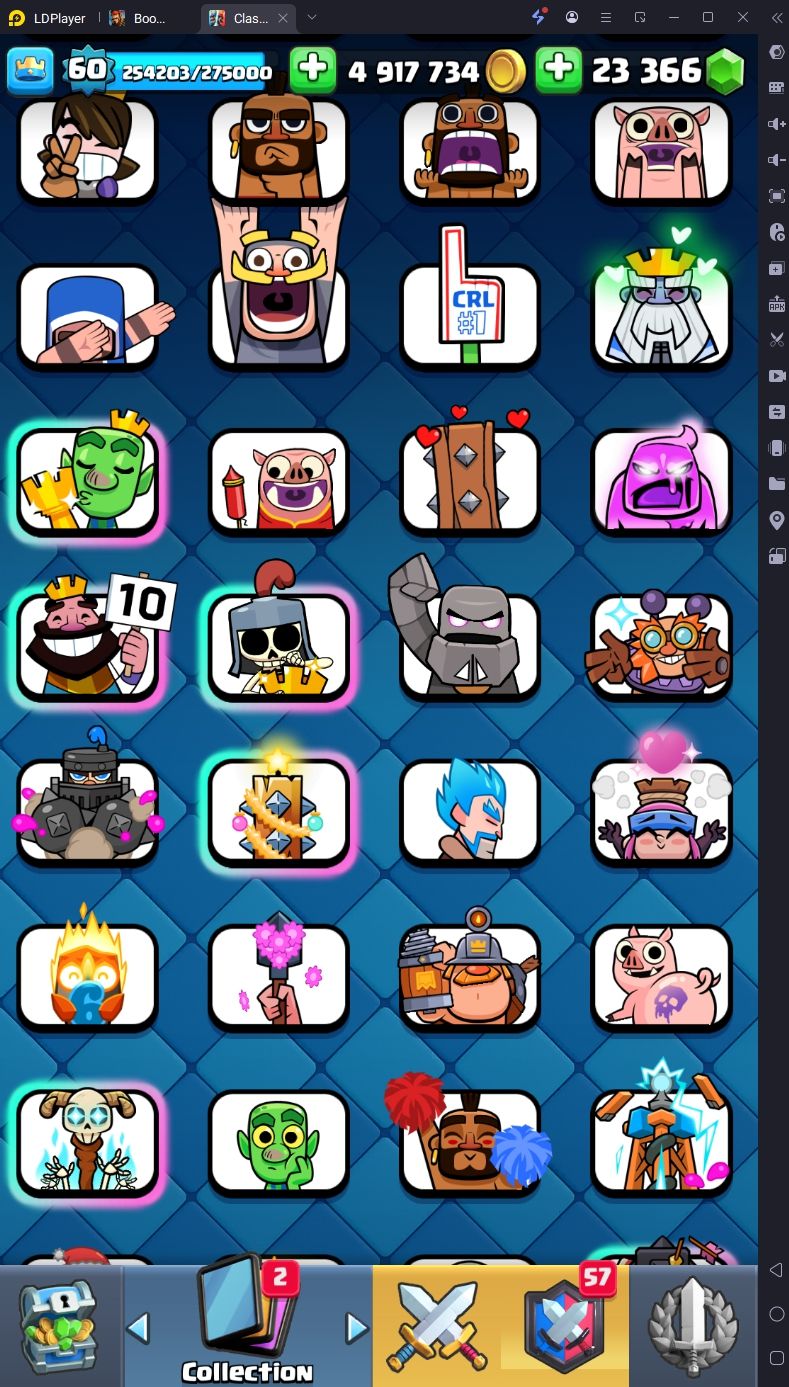Tap the Android back button in sidebar
Screen dimensions: 789x1387
click(x=776, y=1270)
